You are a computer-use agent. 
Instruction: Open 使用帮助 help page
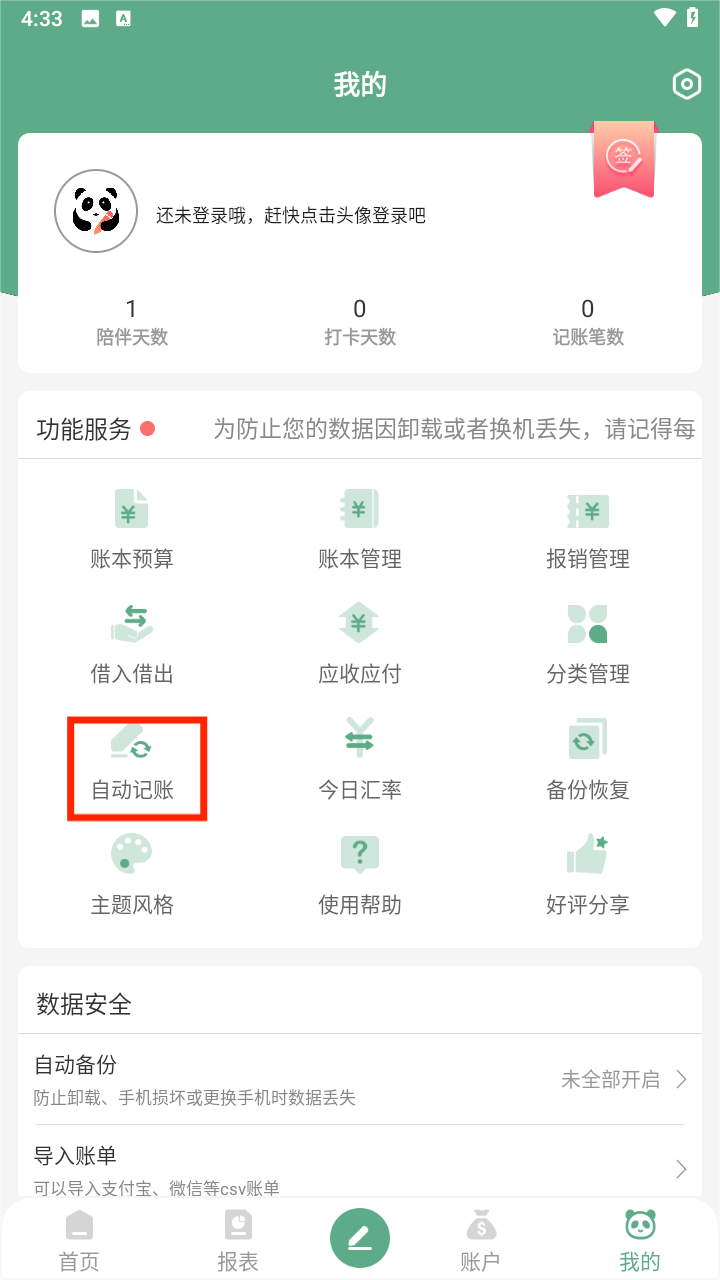pyautogui.click(x=360, y=876)
